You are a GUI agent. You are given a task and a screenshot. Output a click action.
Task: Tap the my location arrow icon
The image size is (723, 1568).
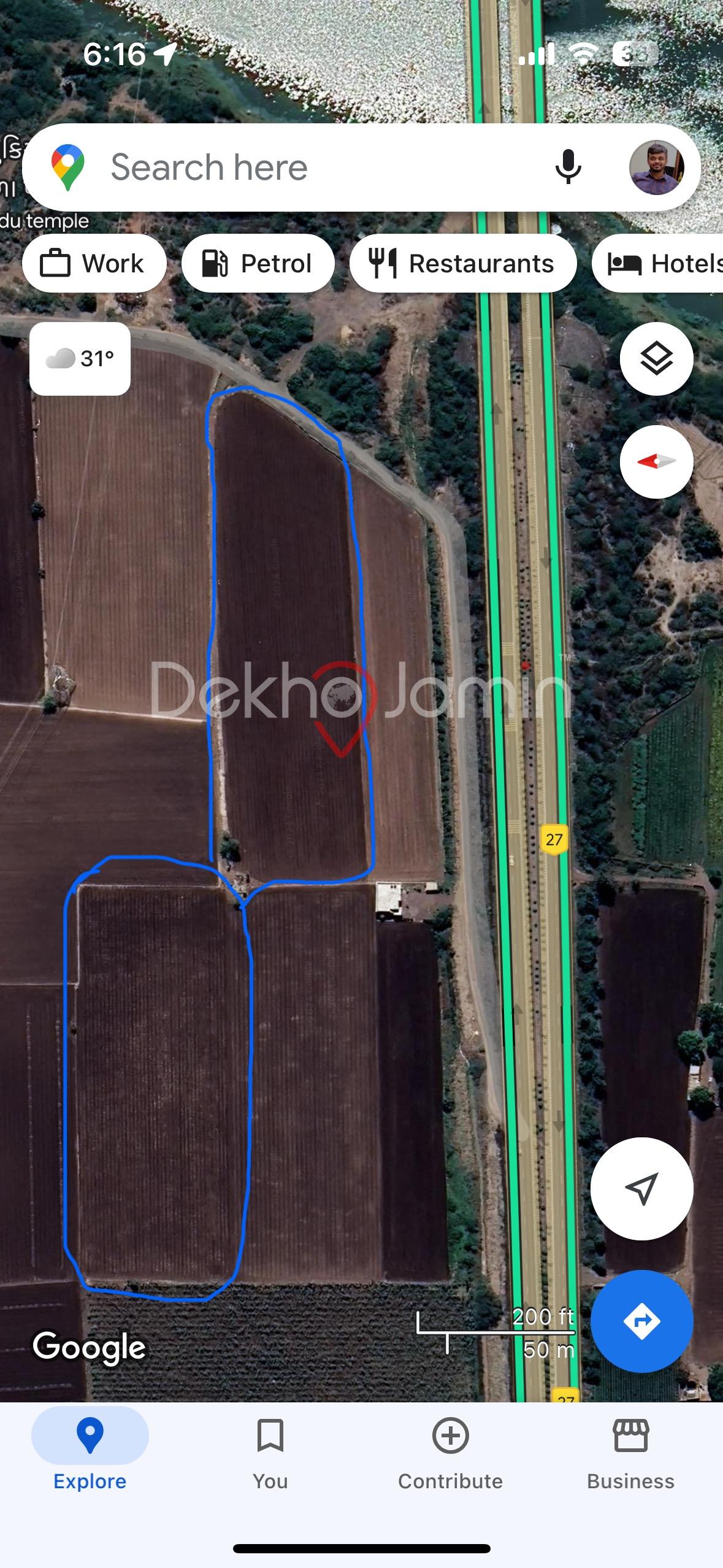point(641,1188)
